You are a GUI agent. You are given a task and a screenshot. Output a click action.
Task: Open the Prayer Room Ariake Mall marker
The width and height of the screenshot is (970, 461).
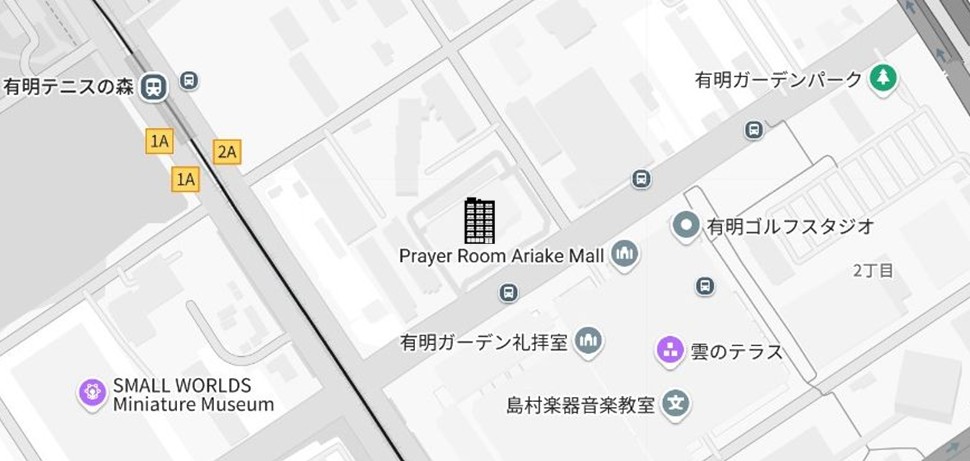coord(625,255)
